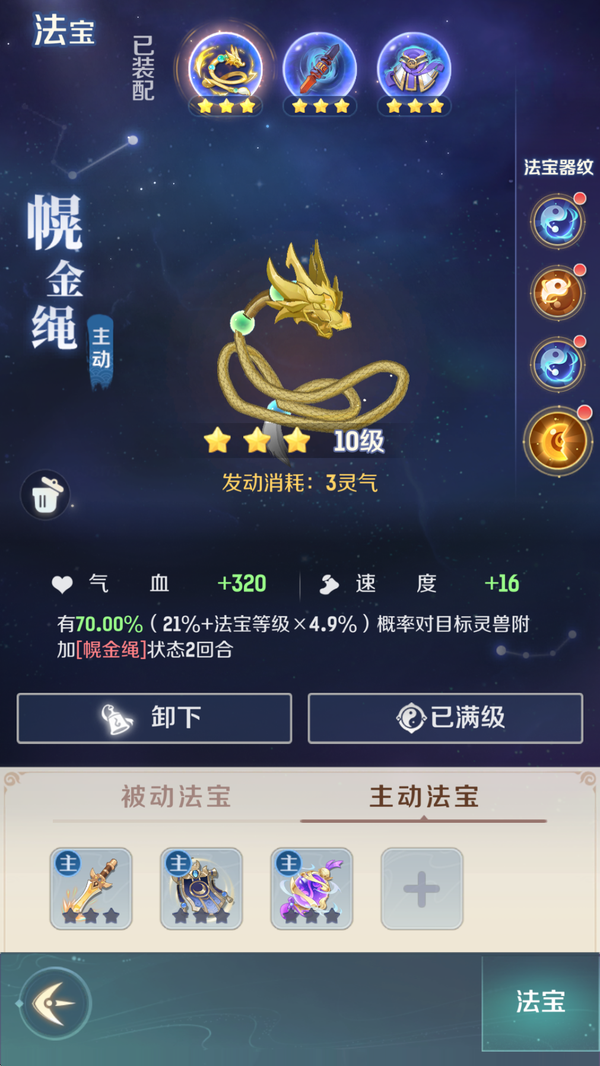Open the orange yin-yang 器纹 rune
This screenshot has height=1066, width=600.
[x=556, y=292]
